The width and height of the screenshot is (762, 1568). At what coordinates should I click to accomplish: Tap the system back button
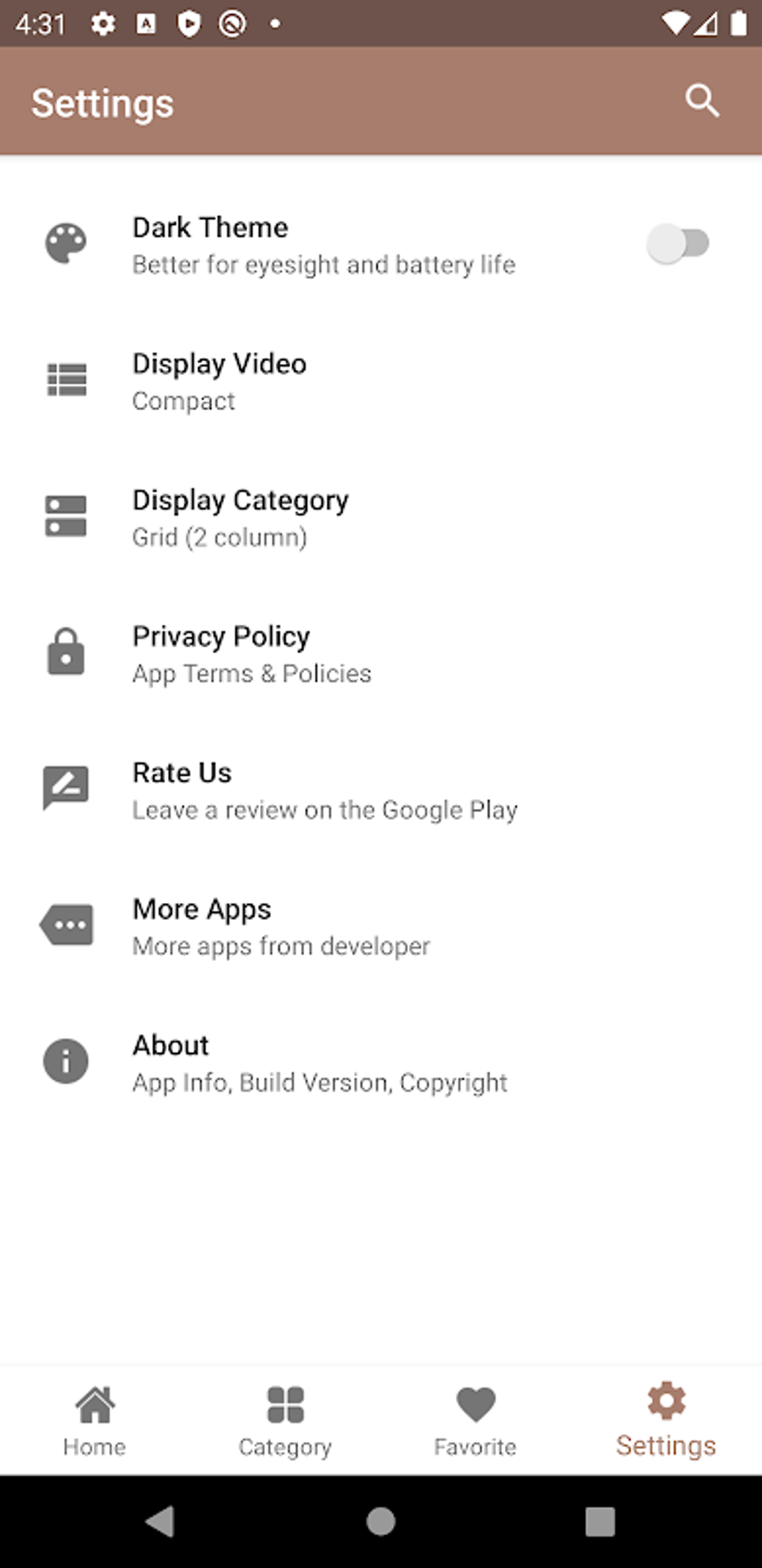(161, 1521)
